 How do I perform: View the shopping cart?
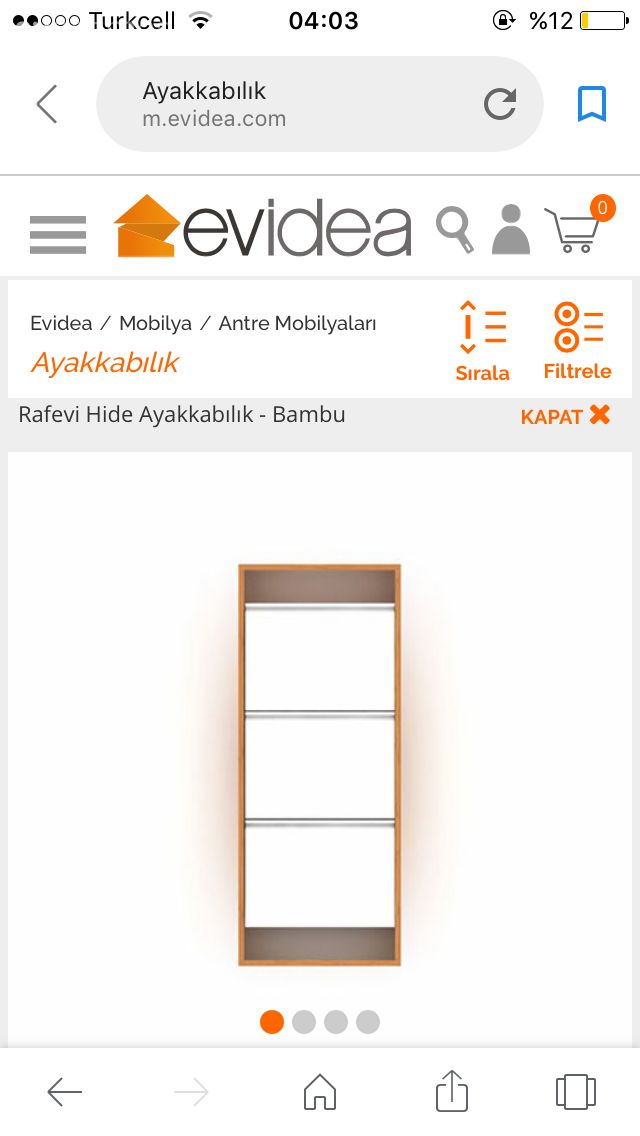tap(574, 229)
